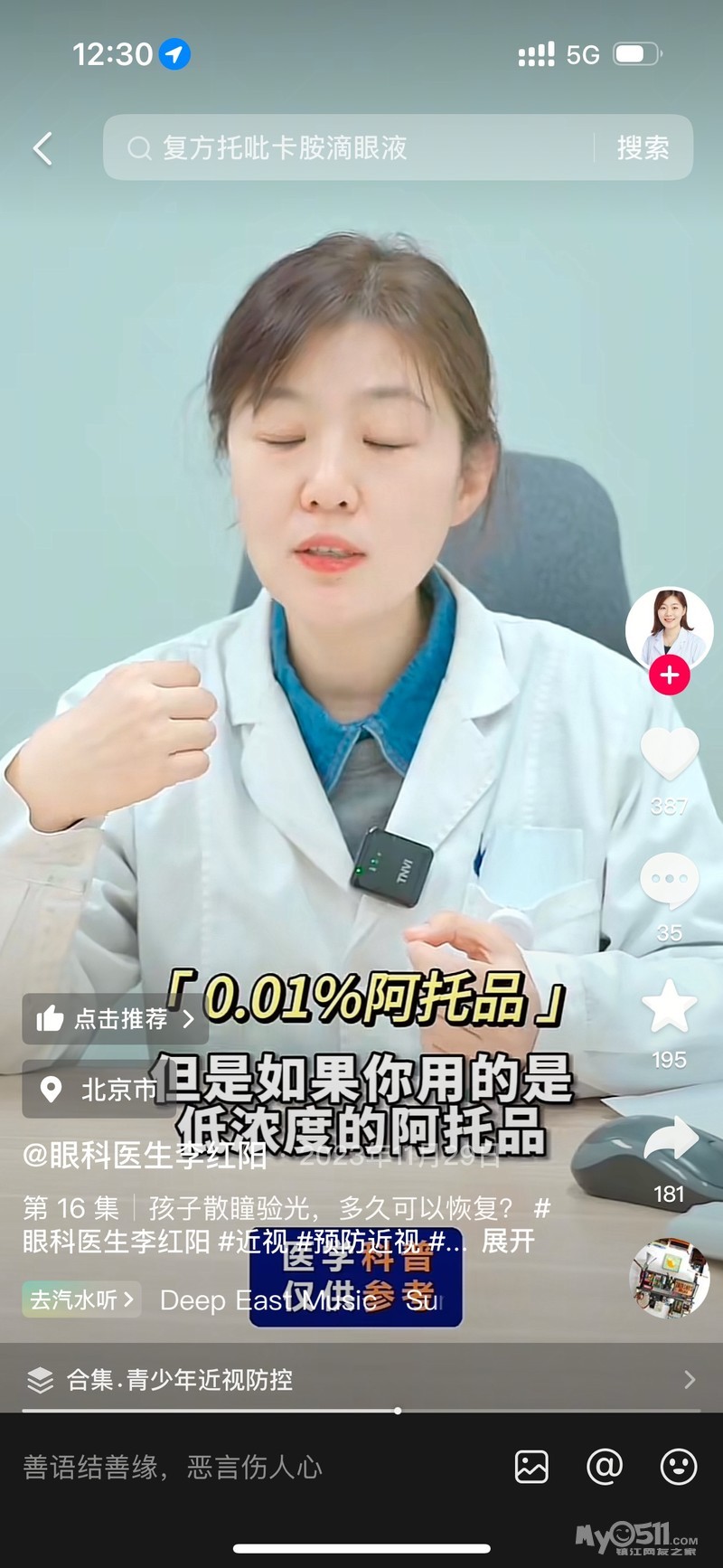Follow the author with the red plus button
The width and height of the screenshot is (723, 1568).
[x=669, y=675]
